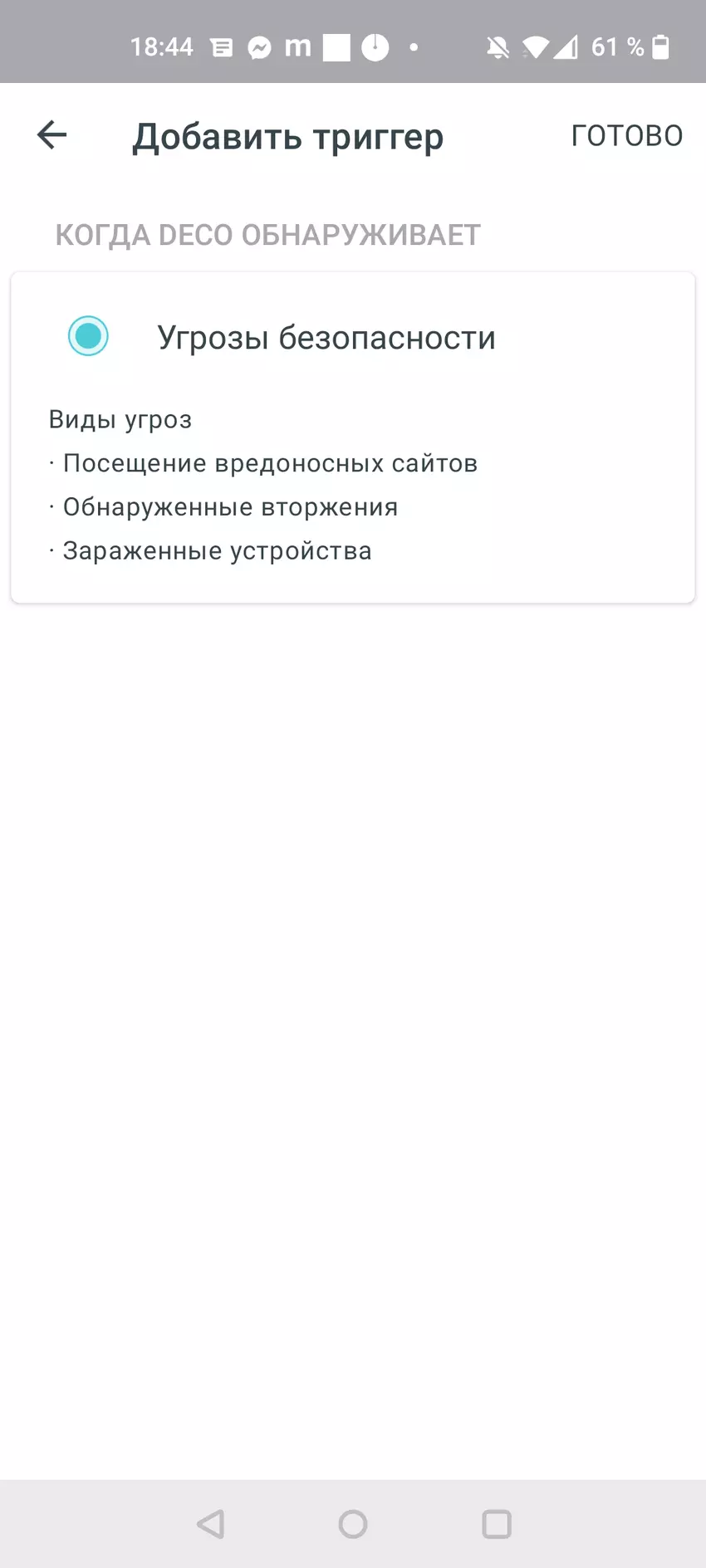The width and height of the screenshot is (706, 1568).
Task: Go back using the arrow icon
Action: [51, 134]
